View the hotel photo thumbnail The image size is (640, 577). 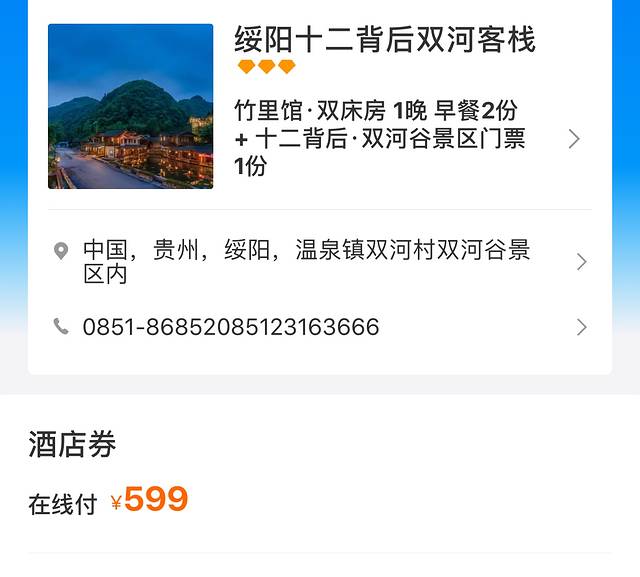[130, 107]
